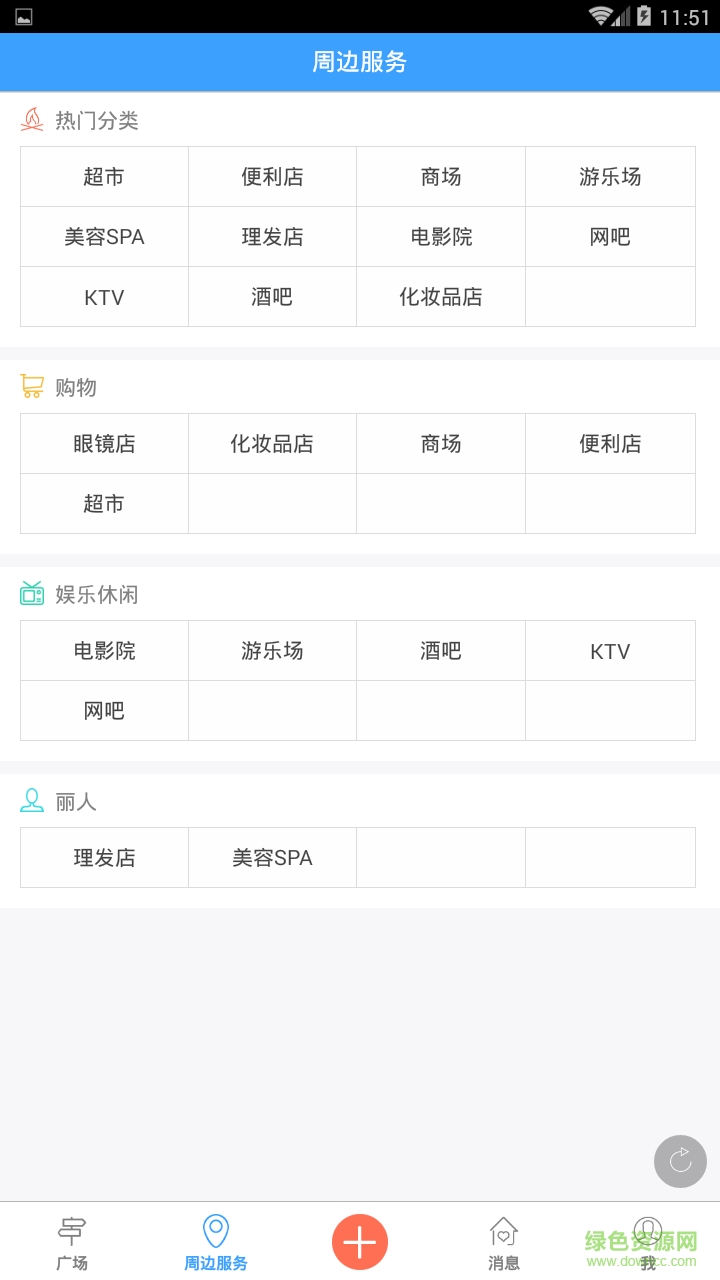Select 眼镜店 under 购物
Screen dimensions: 720x1280
104,443
